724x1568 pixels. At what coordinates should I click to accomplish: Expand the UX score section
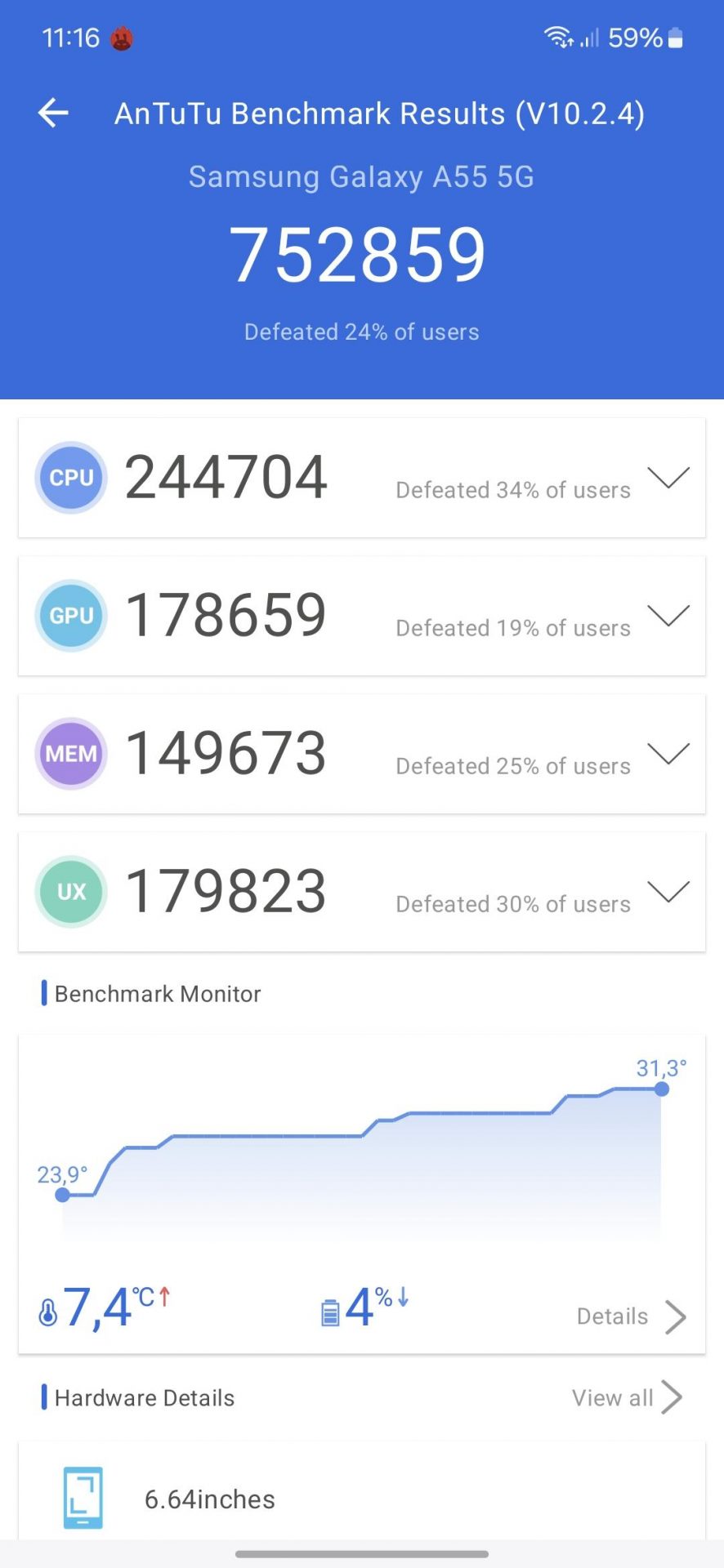(x=668, y=891)
